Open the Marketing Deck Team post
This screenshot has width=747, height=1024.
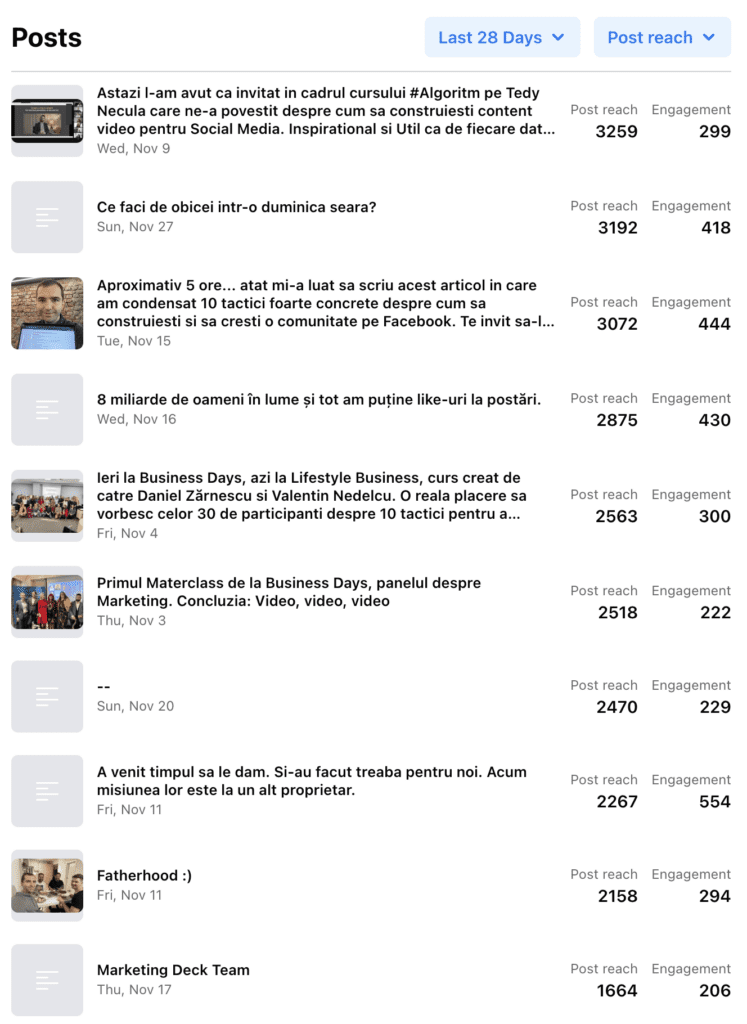[173, 970]
